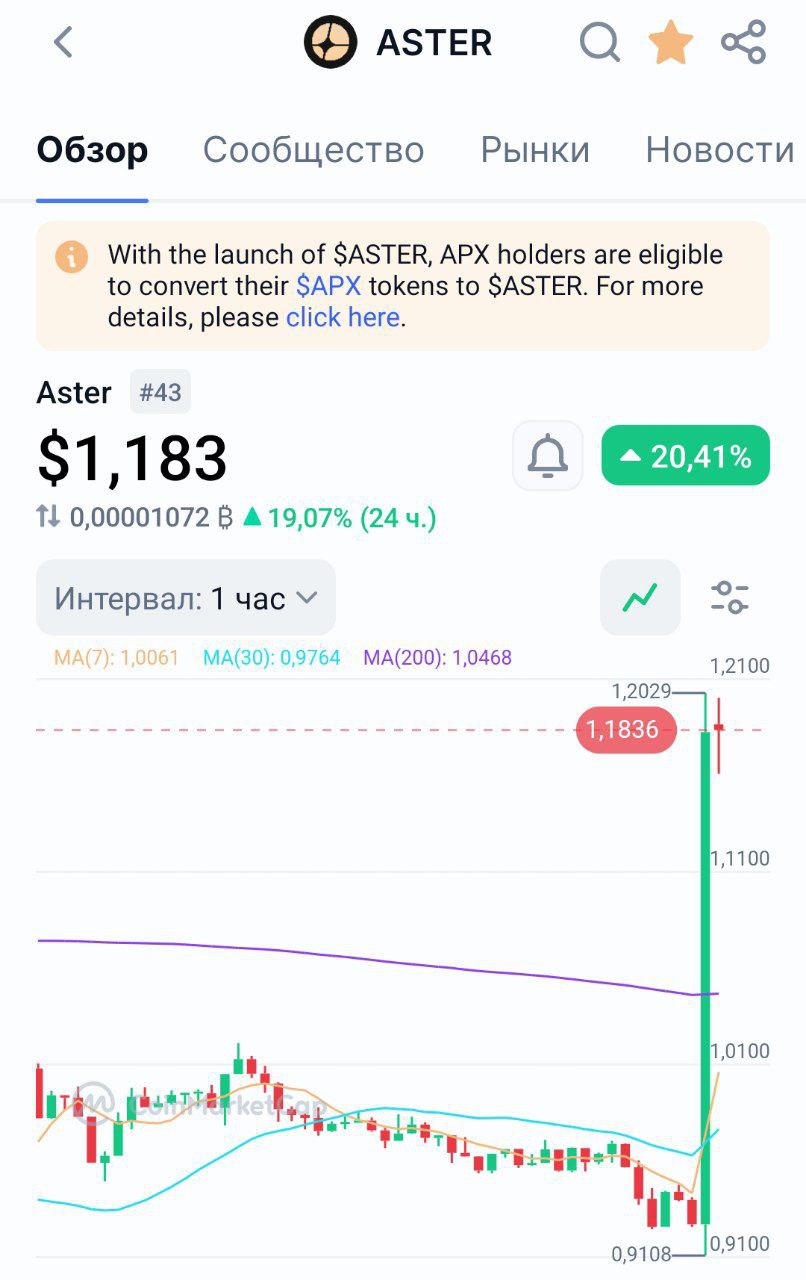Tap the ASTER logo in the header
This screenshot has width=806, height=1280.
point(330,42)
